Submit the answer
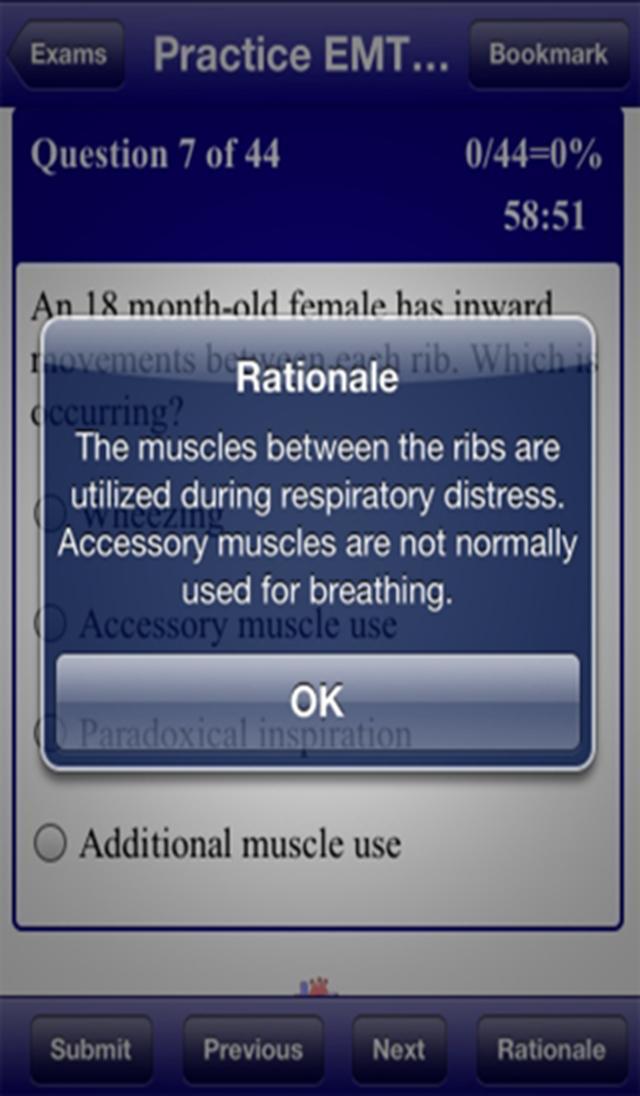The image size is (640, 1096). pos(91,1050)
